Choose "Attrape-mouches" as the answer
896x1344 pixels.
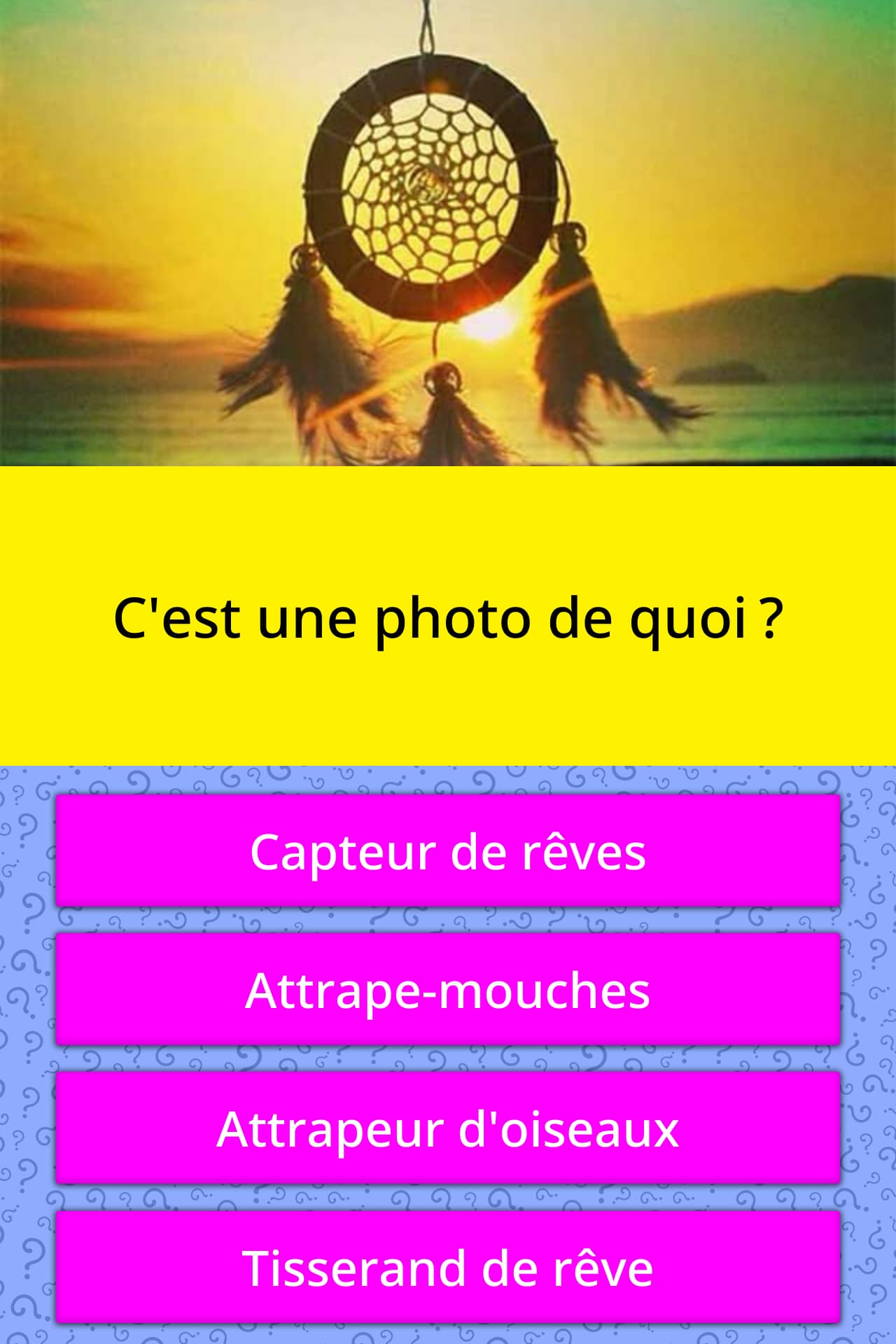[448, 990]
